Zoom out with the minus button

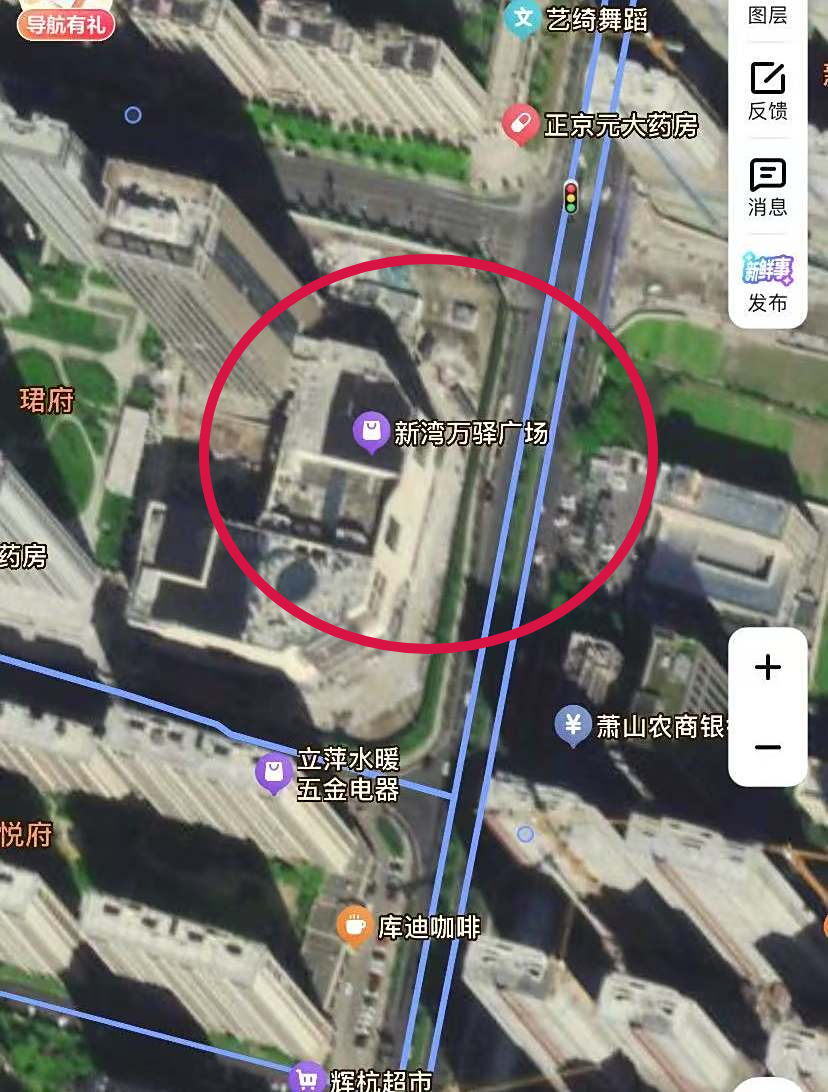[x=767, y=747]
